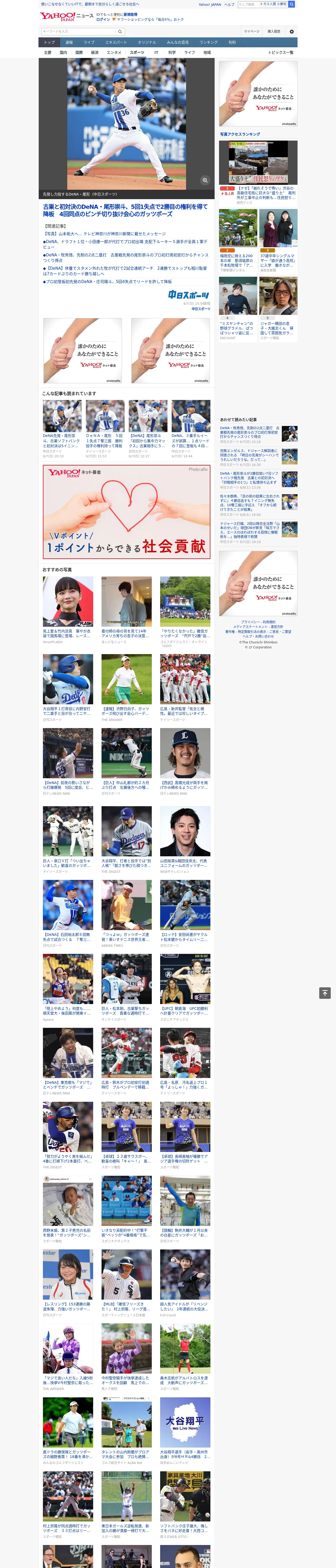Screen dimensions: 336x1568
Task: Focus the キーワードを入力 search field
Action: coord(78,31)
